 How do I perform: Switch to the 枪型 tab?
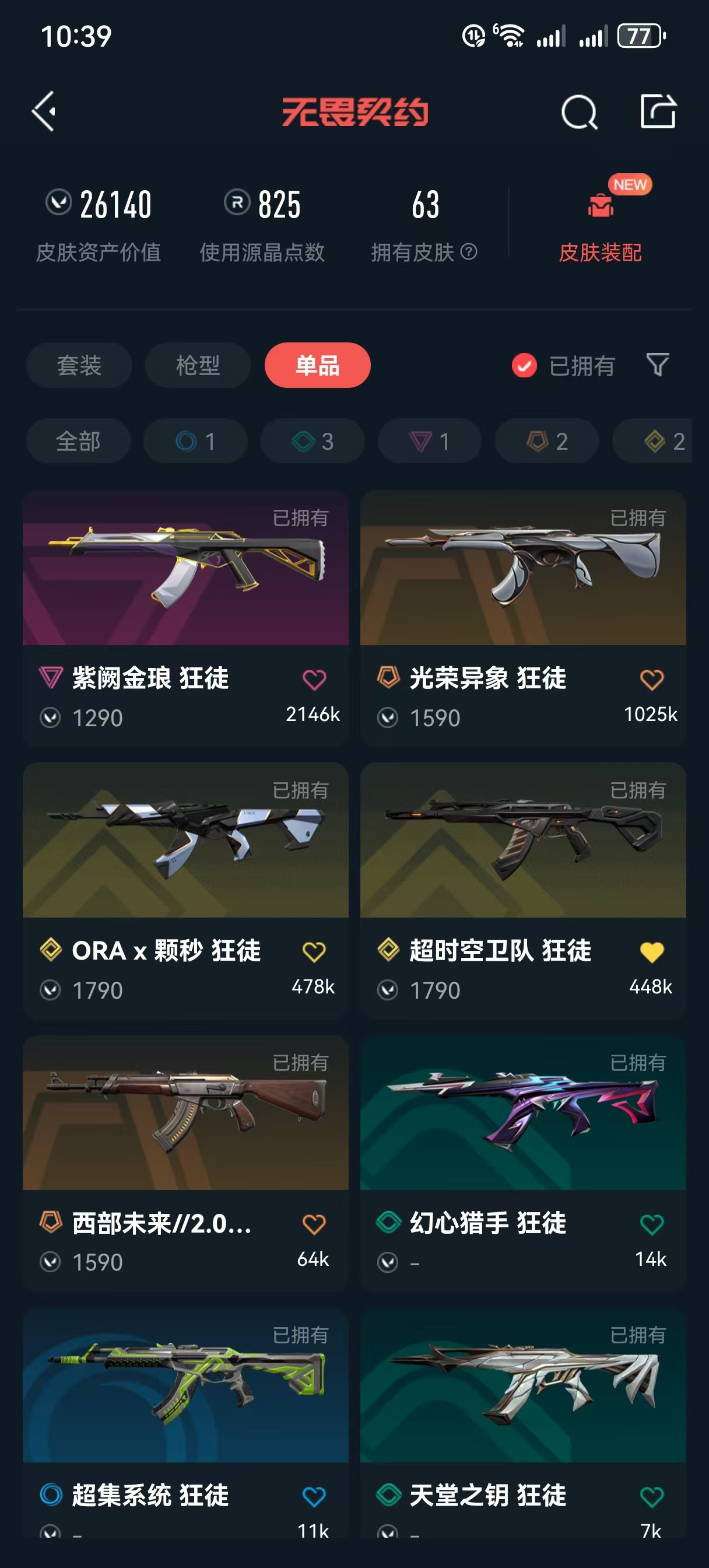point(198,365)
